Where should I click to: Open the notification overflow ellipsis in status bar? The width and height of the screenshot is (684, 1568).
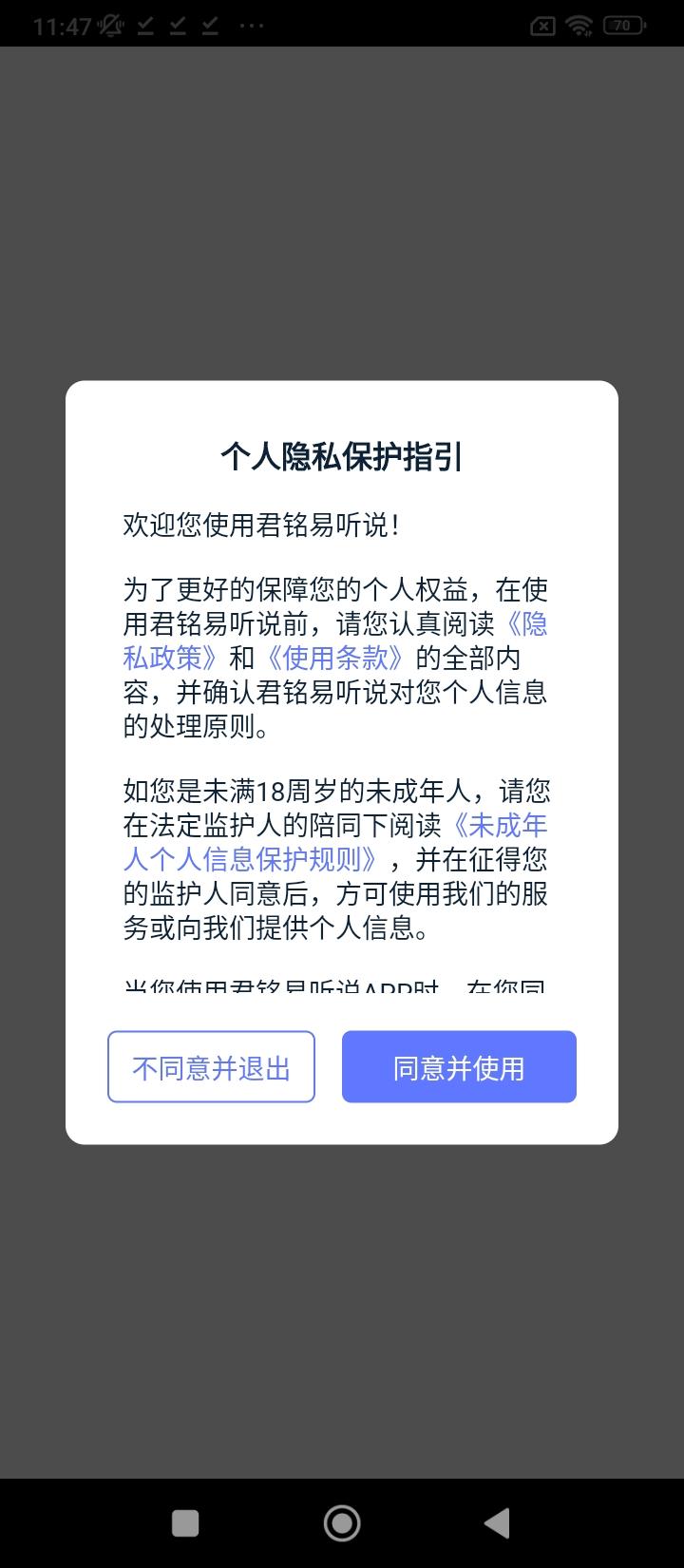point(251,25)
